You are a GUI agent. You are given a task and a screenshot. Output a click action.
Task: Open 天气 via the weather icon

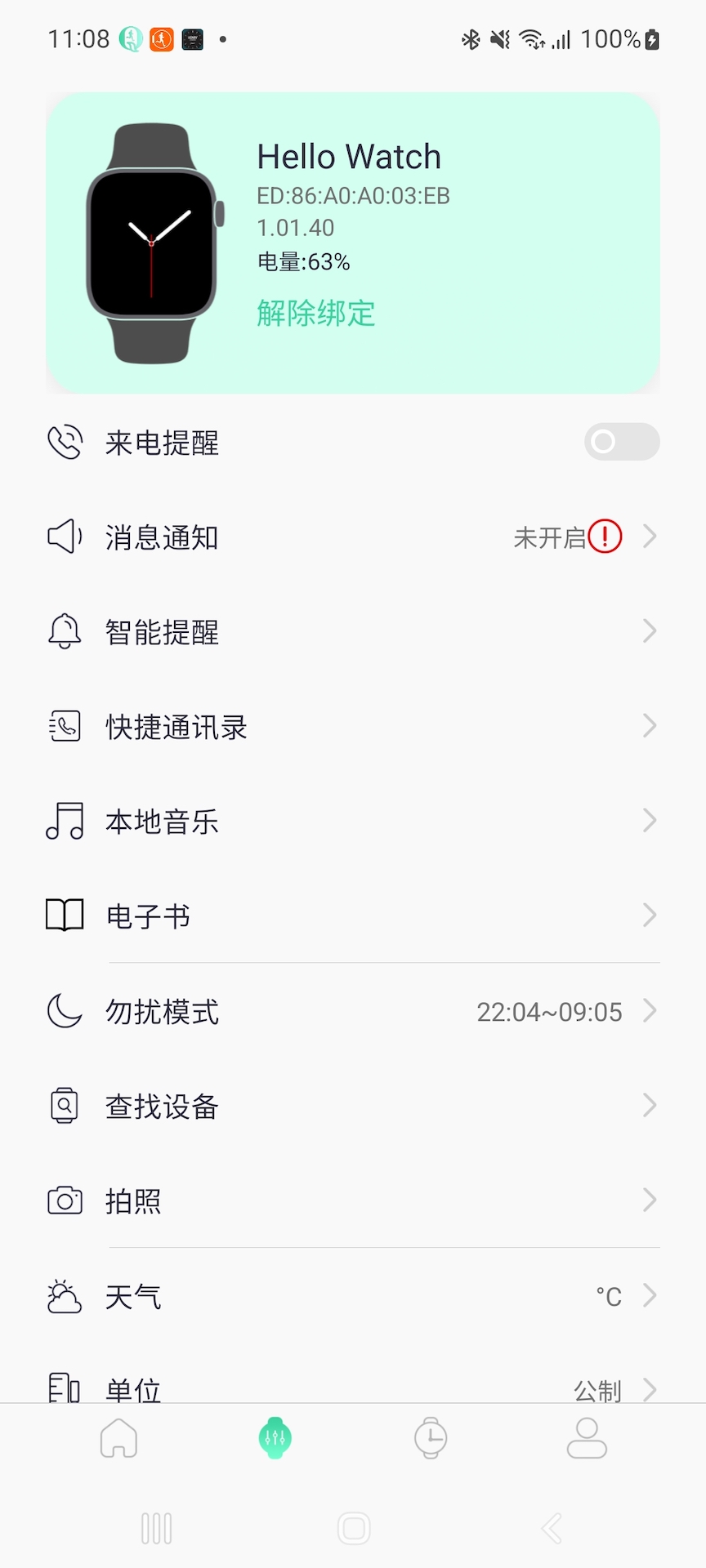click(x=64, y=1295)
